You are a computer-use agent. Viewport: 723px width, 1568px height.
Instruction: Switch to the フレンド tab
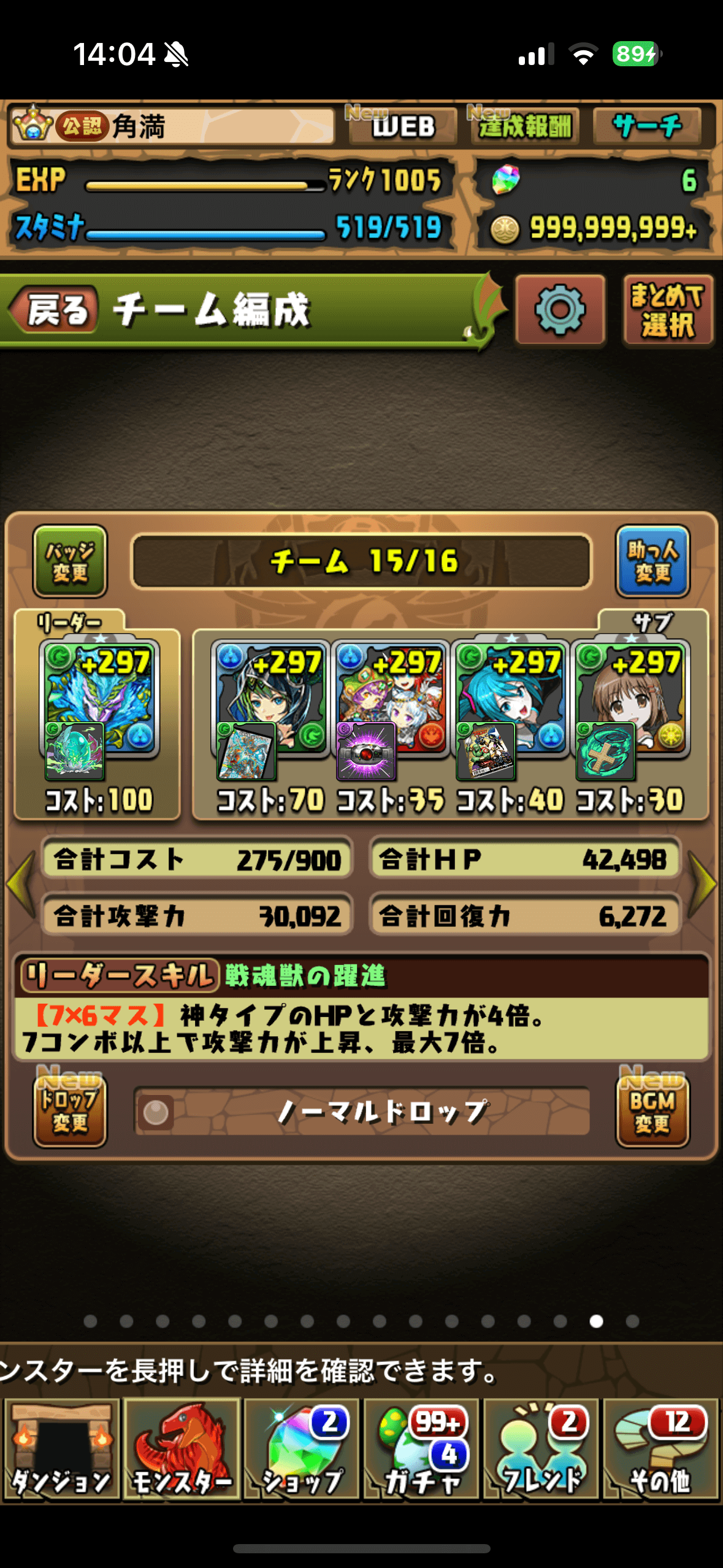(541, 1449)
